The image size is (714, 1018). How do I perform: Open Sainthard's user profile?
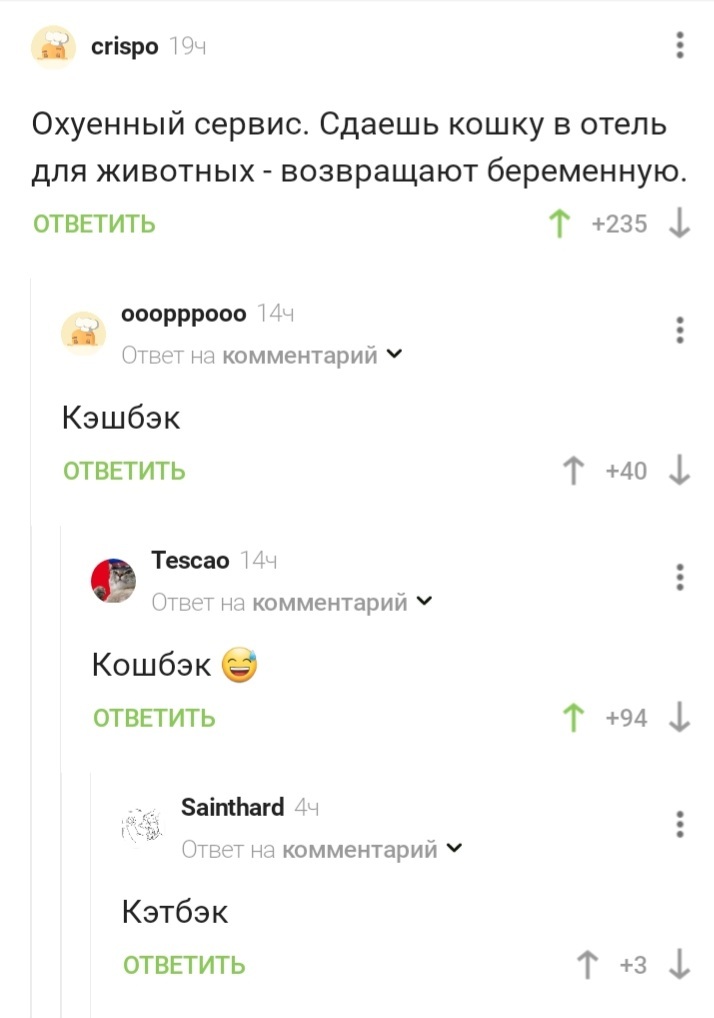point(232,807)
